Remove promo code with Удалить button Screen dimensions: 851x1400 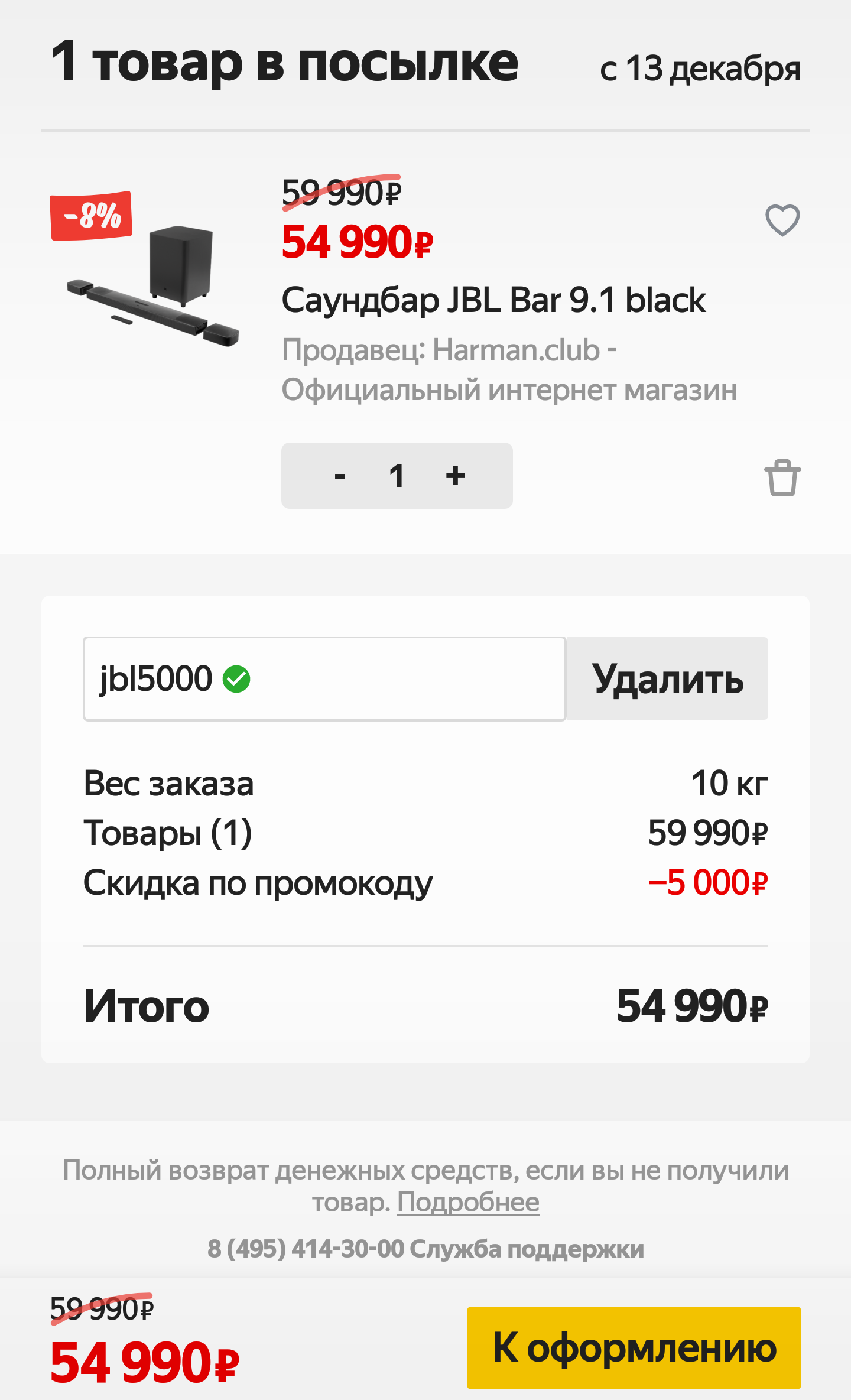tap(667, 679)
